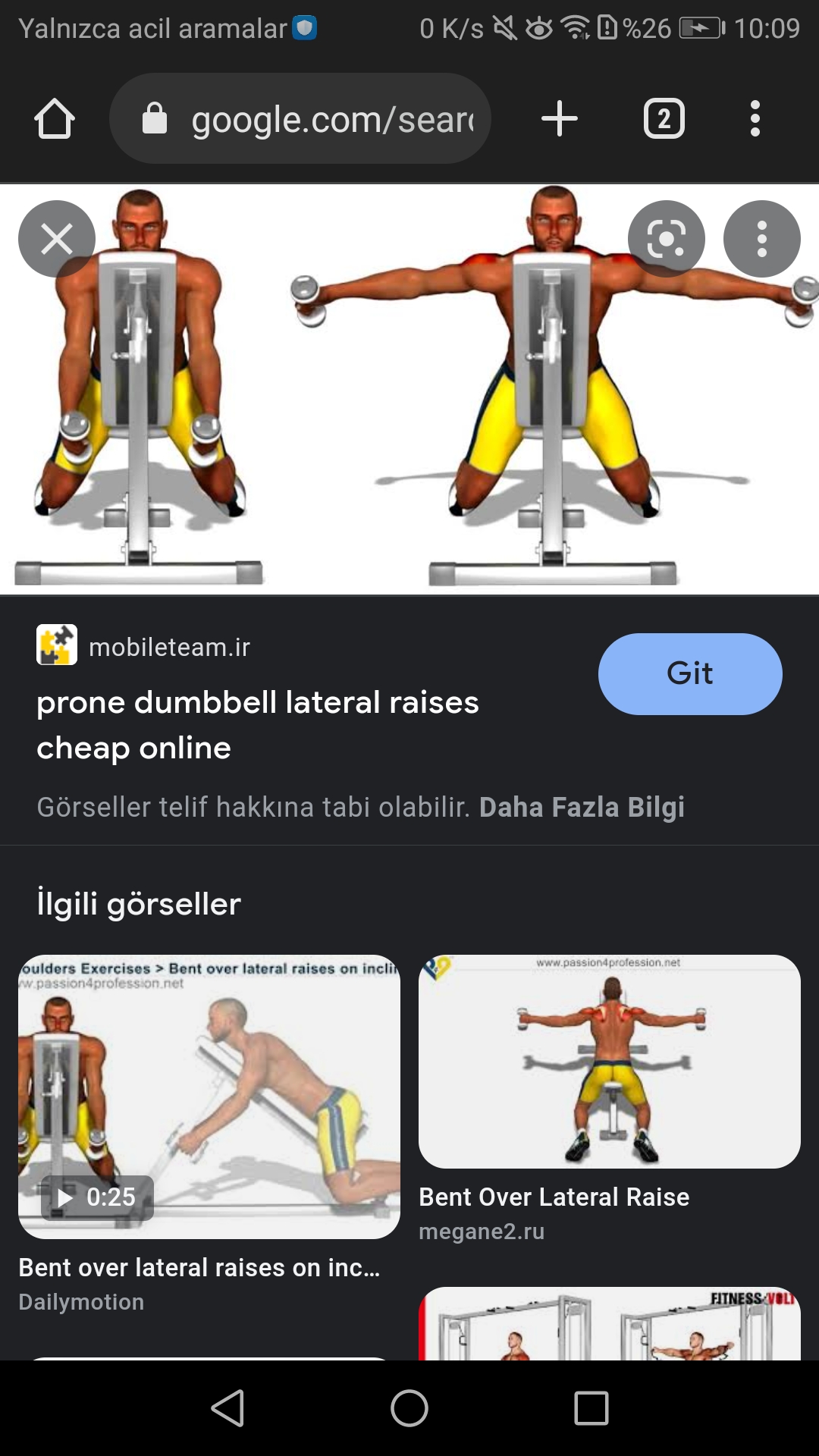Open the Dailymotion bent over lateral raises video
The image size is (819, 1456).
[x=209, y=1097]
